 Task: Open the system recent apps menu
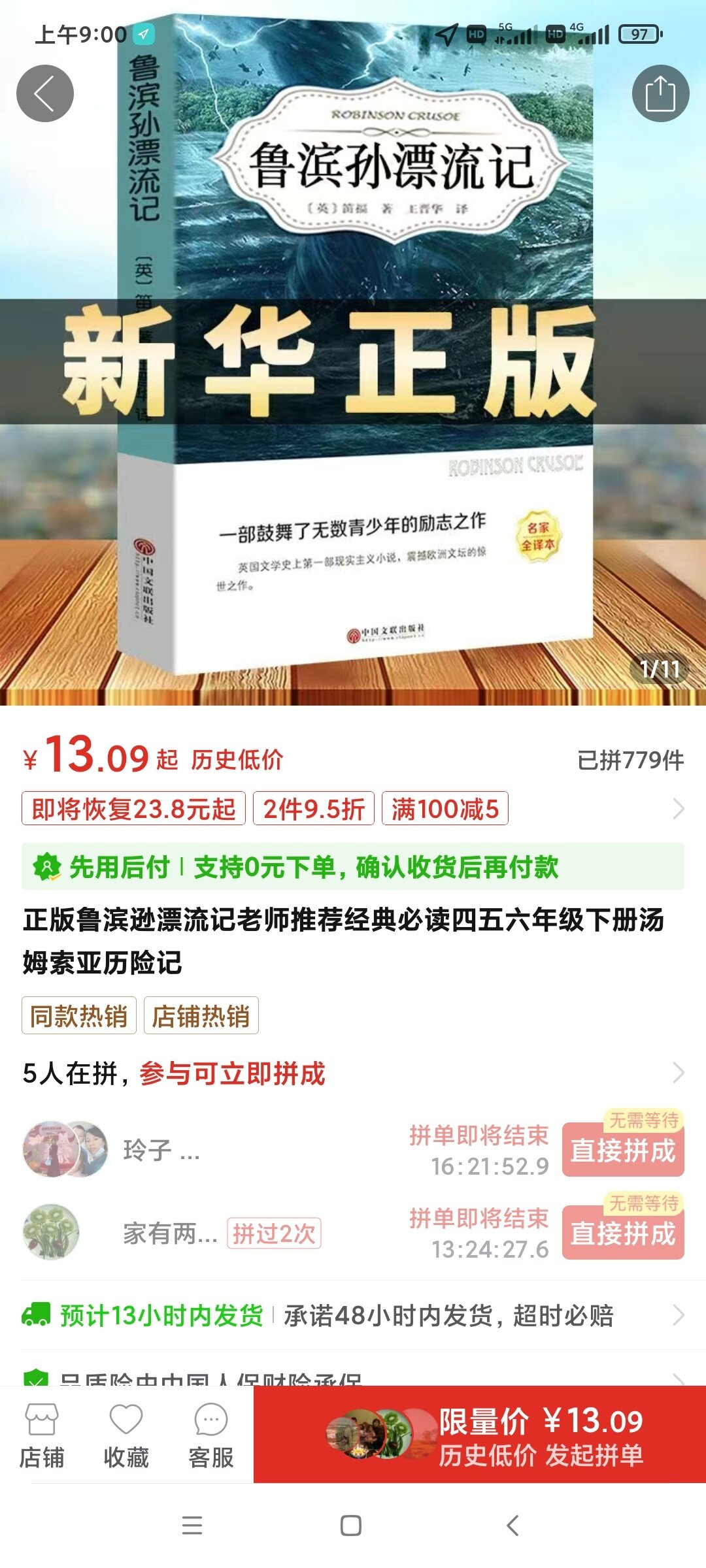192,1526
